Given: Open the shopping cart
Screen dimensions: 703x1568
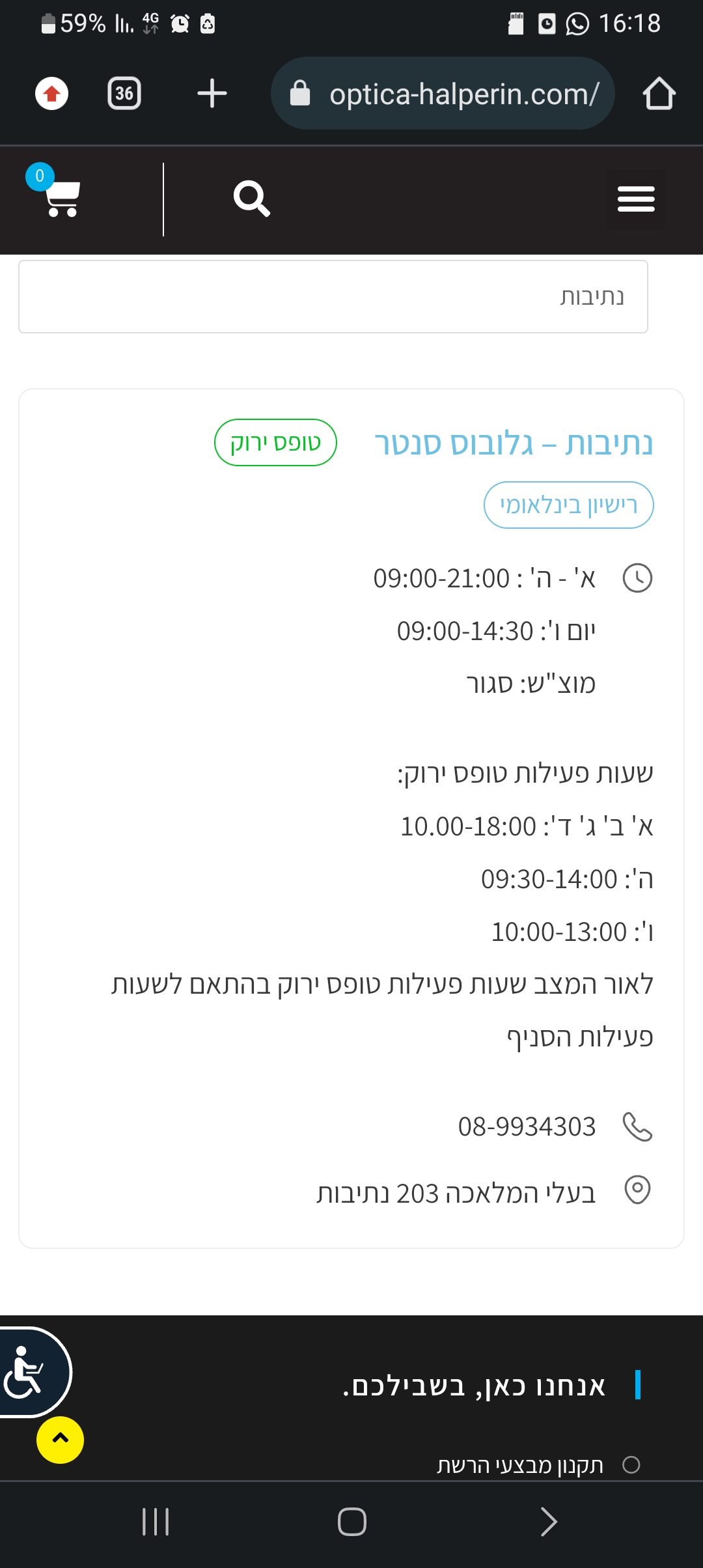Looking at the screenshot, I should click(62, 198).
